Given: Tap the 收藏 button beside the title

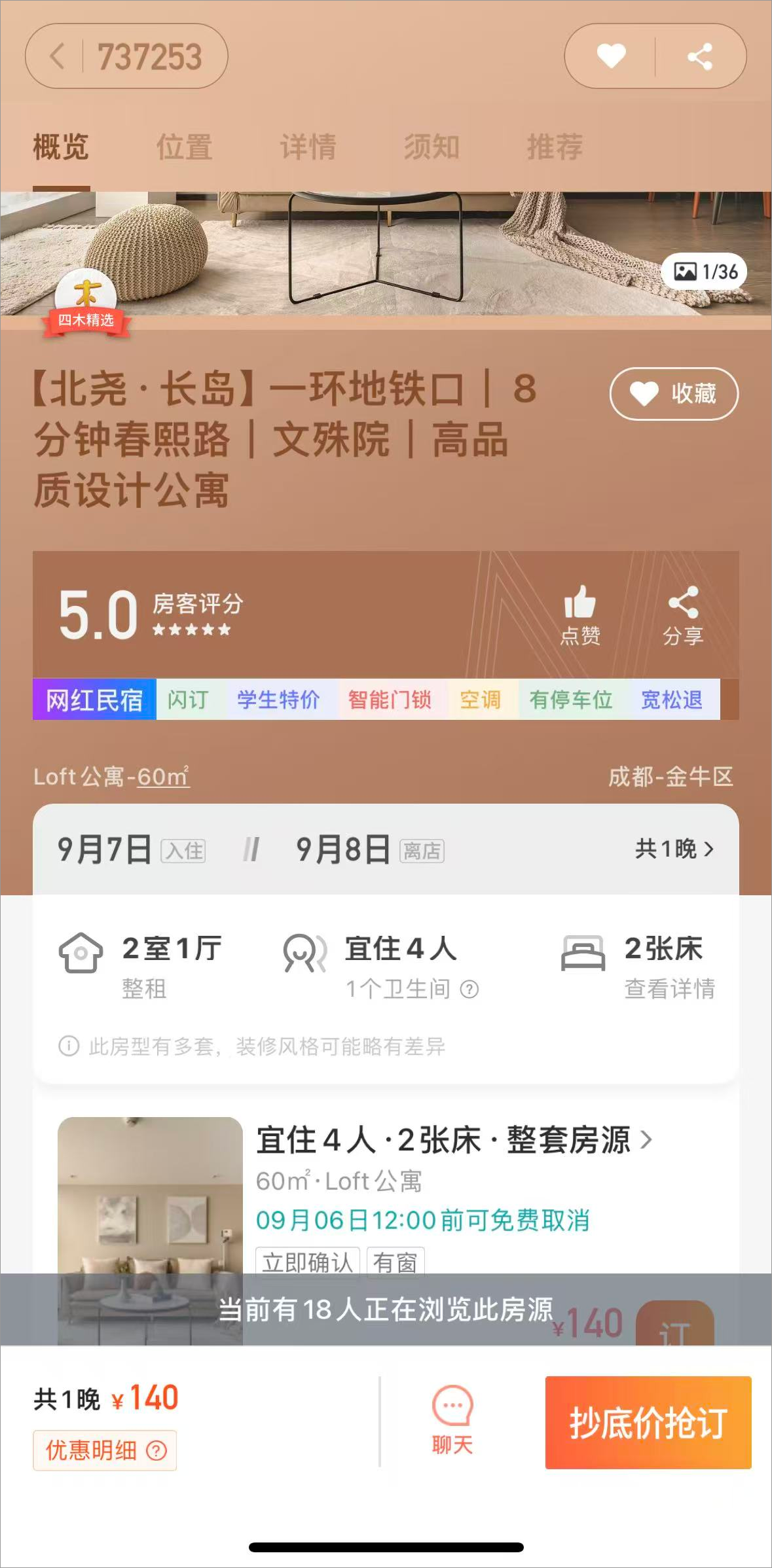Looking at the screenshot, I should coord(673,393).
